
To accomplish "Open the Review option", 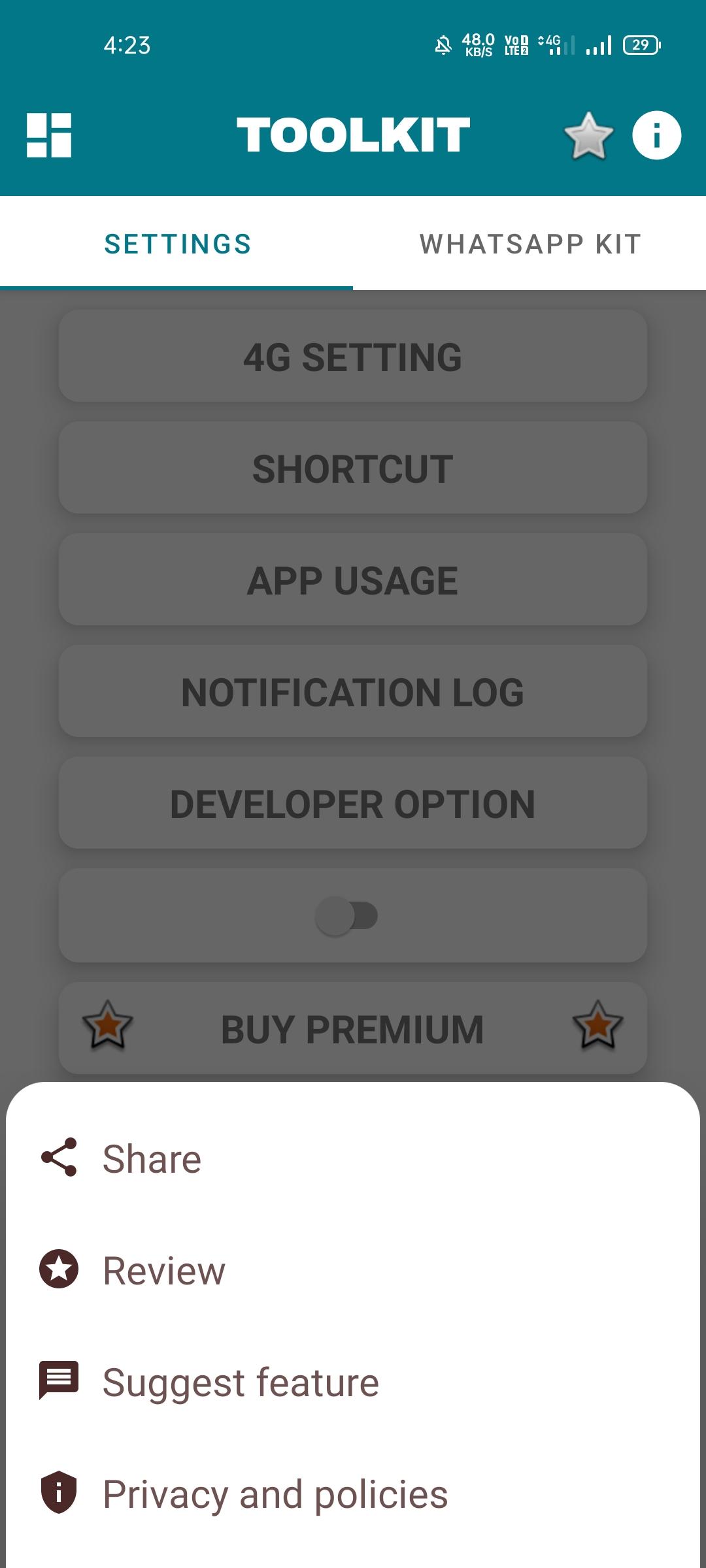I will pyautogui.click(x=163, y=1271).
